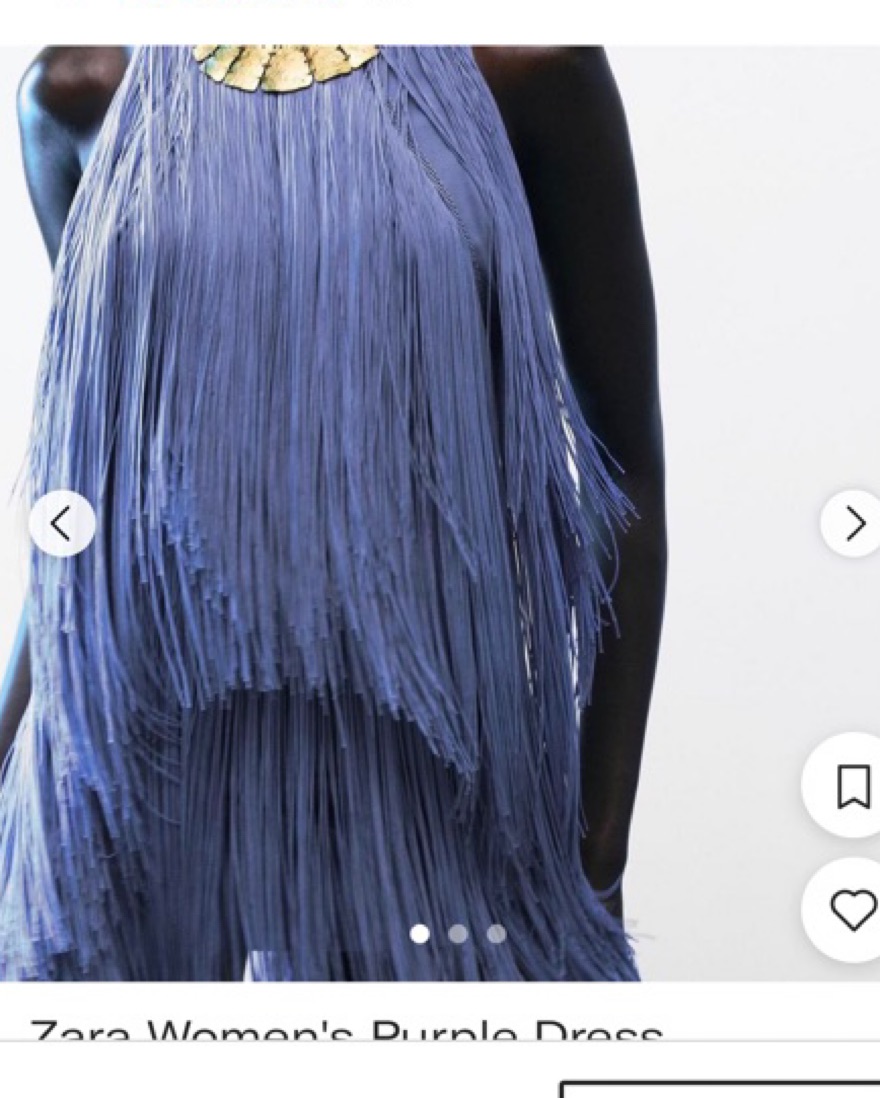This screenshot has width=880, height=1098.
Task: Show the previous product photo
Action: (x=62, y=523)
